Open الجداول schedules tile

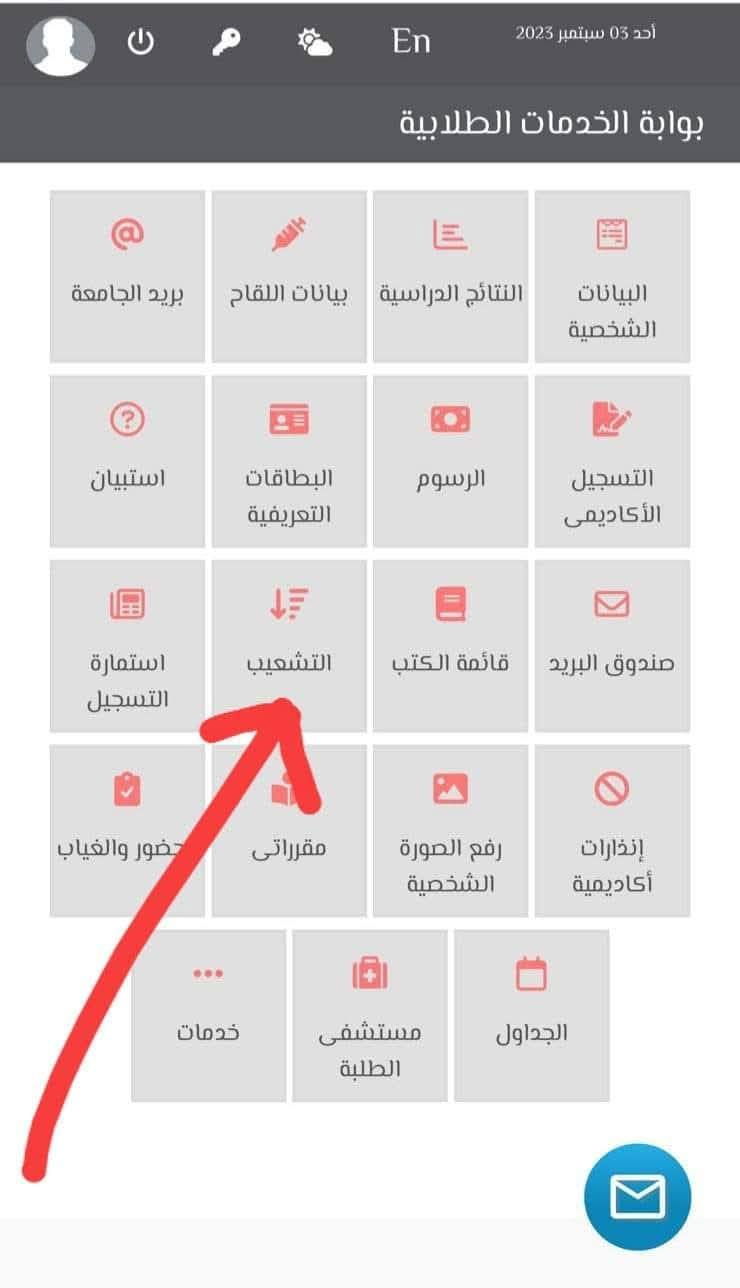(x=531, y=1016)
